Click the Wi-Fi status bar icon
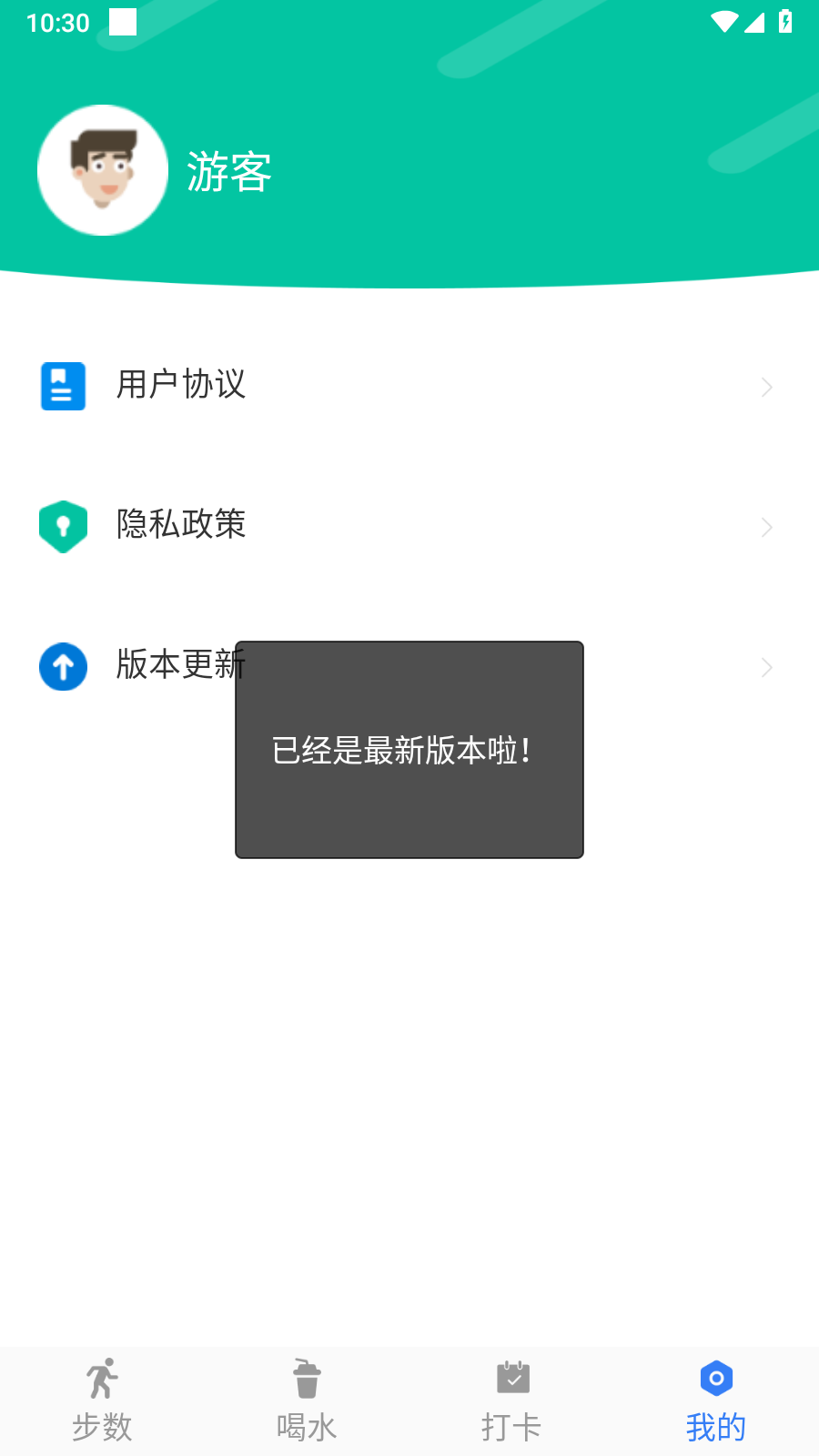This screenshot has height=1456, width=819. 723,23
